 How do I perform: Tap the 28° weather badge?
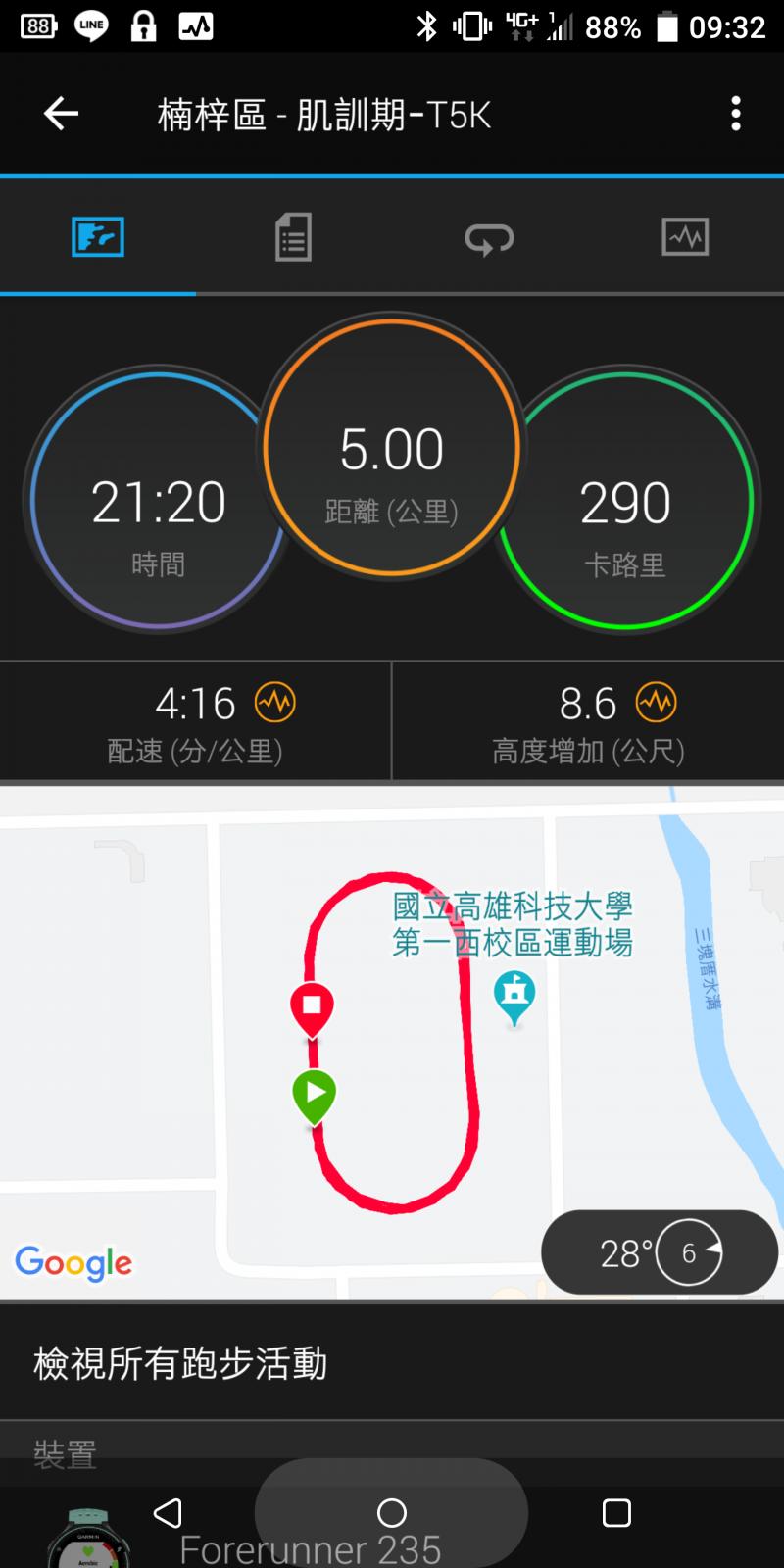tap(659, 1252)
